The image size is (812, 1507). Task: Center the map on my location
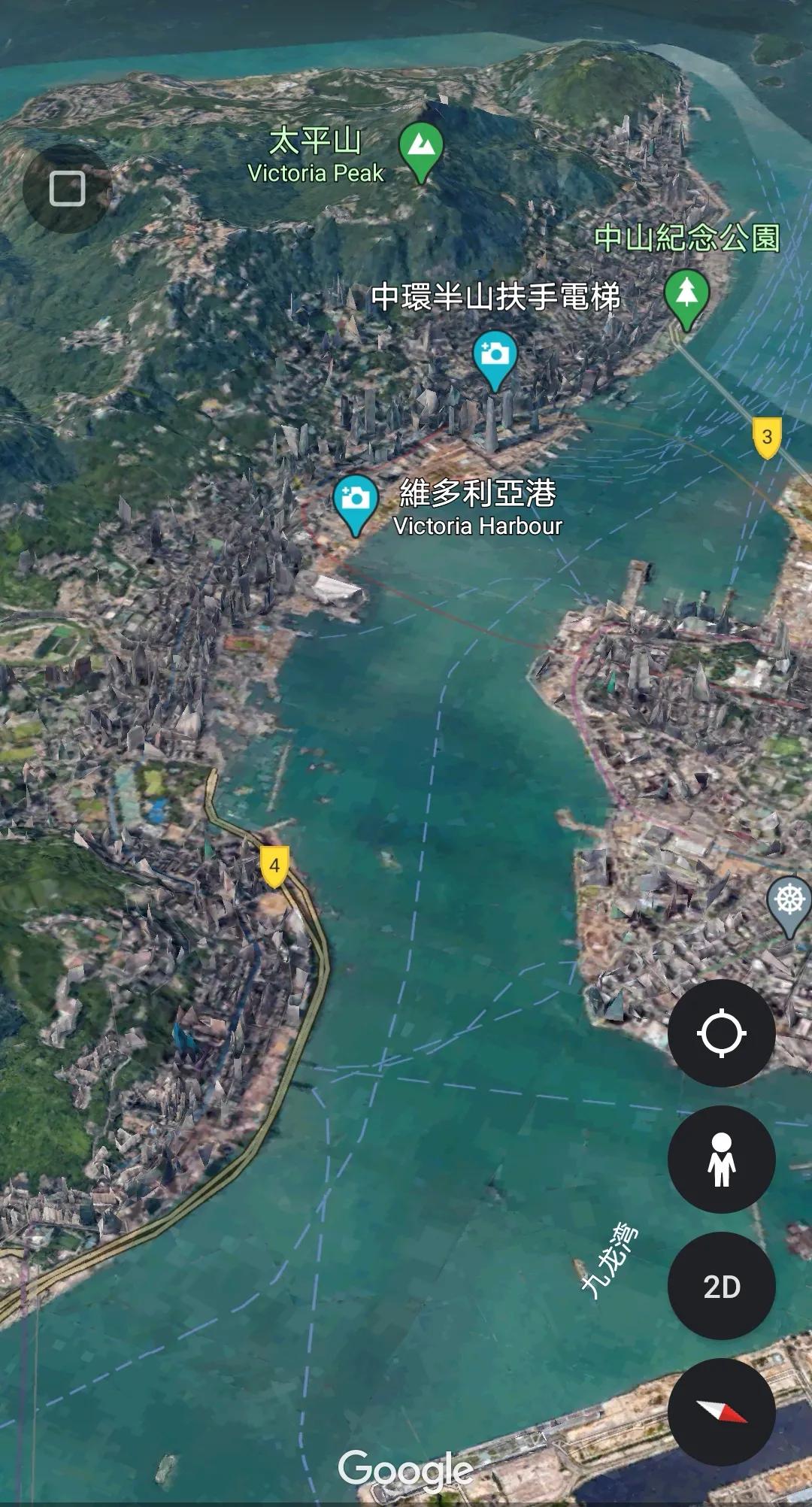[x=721, y=1032]
